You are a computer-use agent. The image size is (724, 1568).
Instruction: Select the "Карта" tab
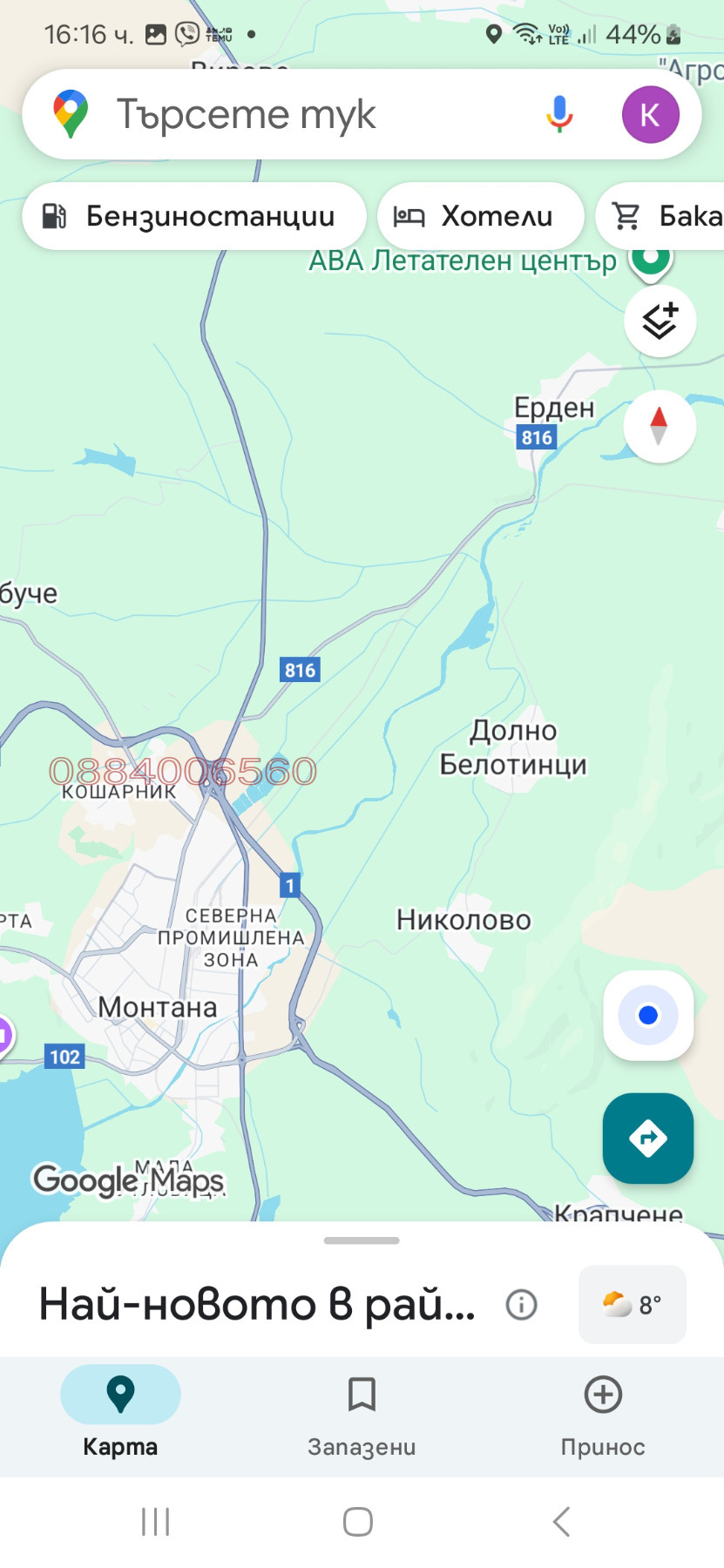click(x=120, y=1412)
